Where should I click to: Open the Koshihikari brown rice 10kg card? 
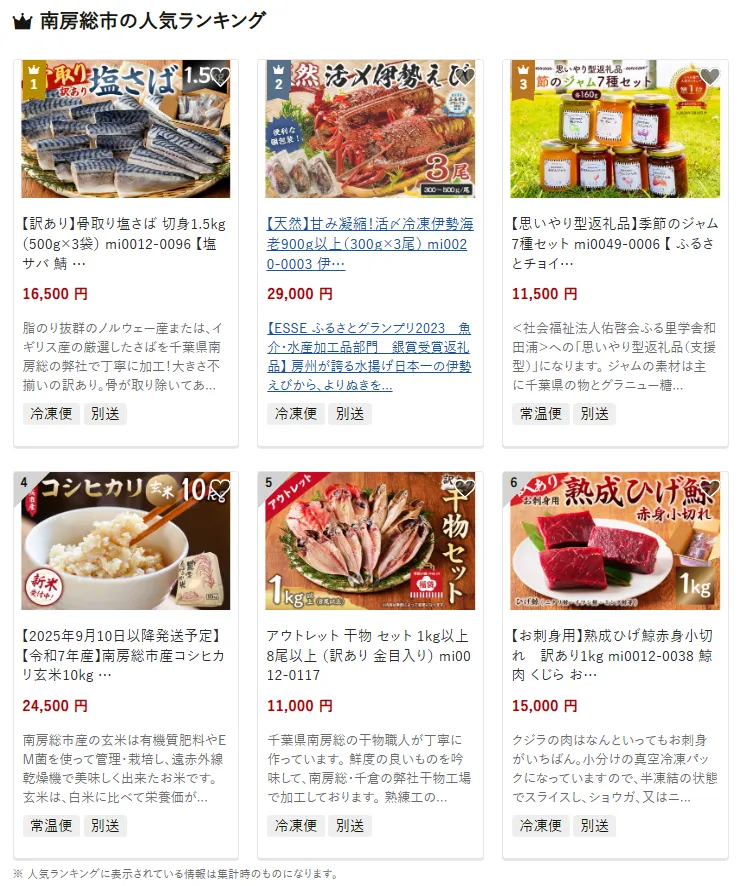click(125, 655)
